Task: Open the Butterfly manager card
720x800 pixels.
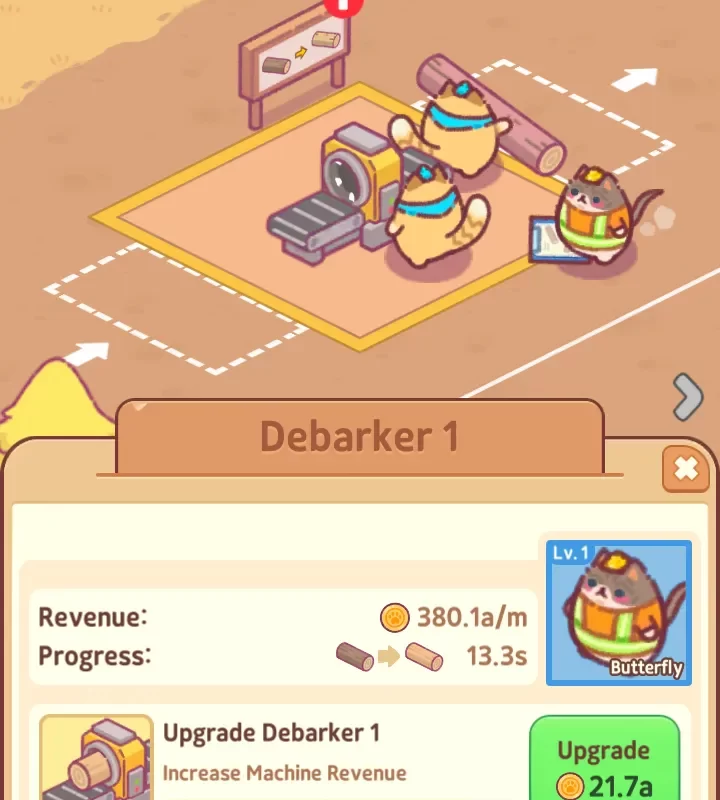Action: click(618, 613)
